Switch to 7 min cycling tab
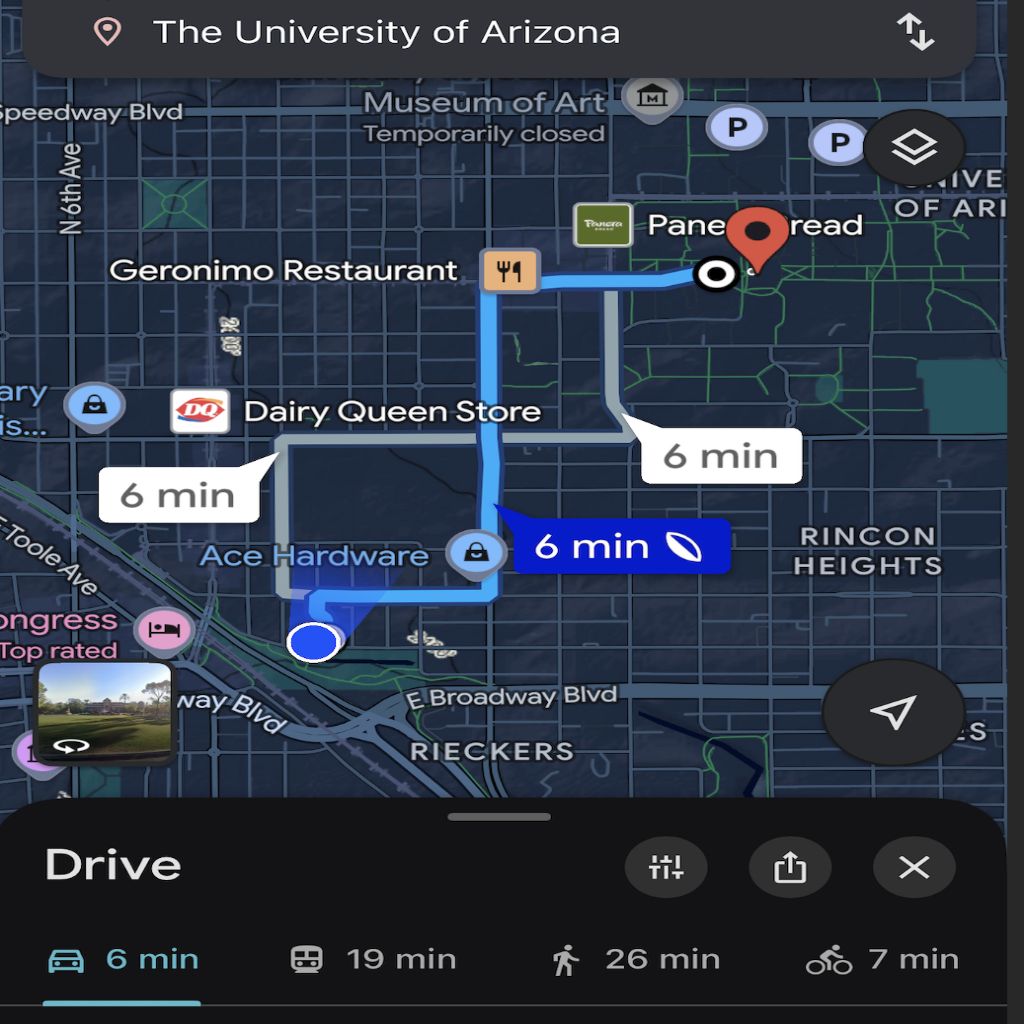Screen dimensions: 1024x1024 (882, 960)
